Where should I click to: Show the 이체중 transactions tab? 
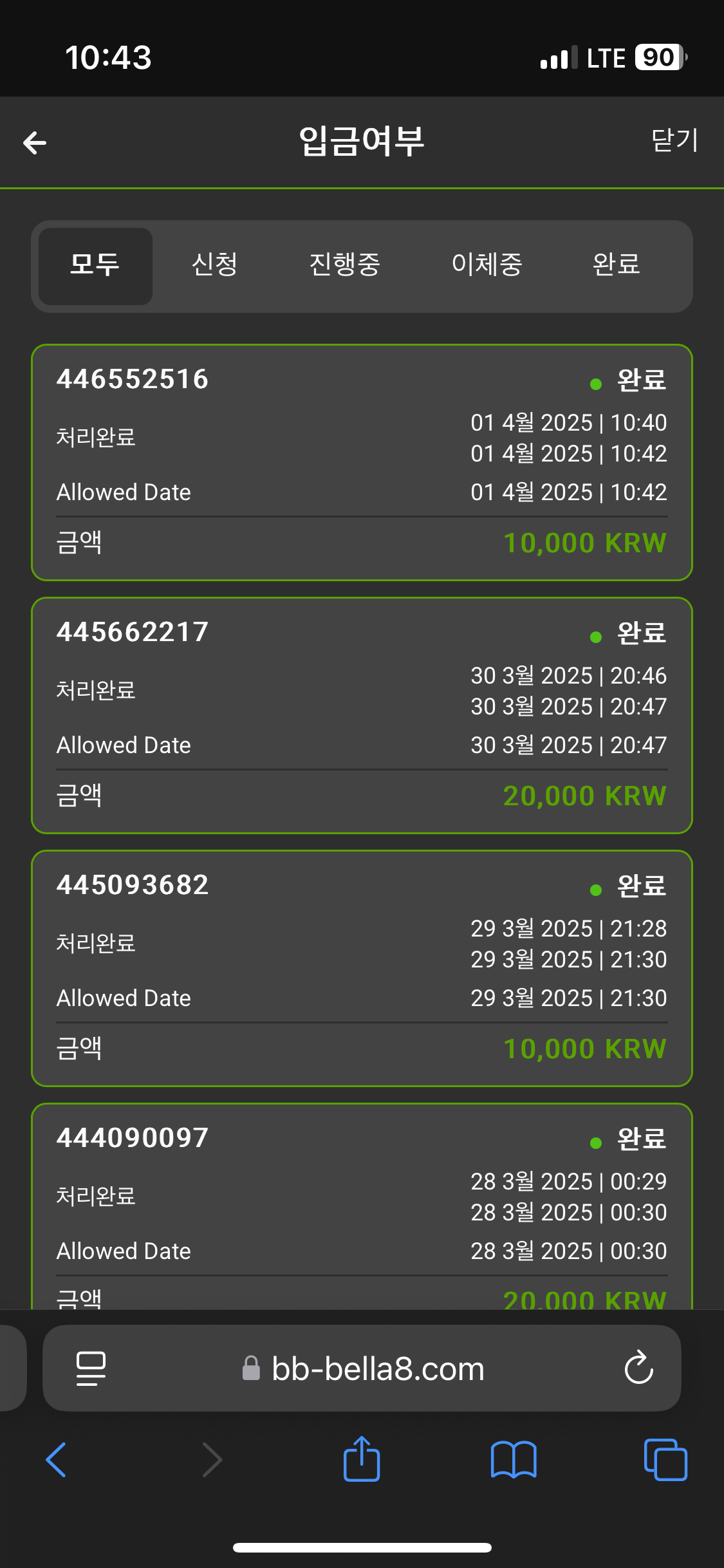click(487, 265)
